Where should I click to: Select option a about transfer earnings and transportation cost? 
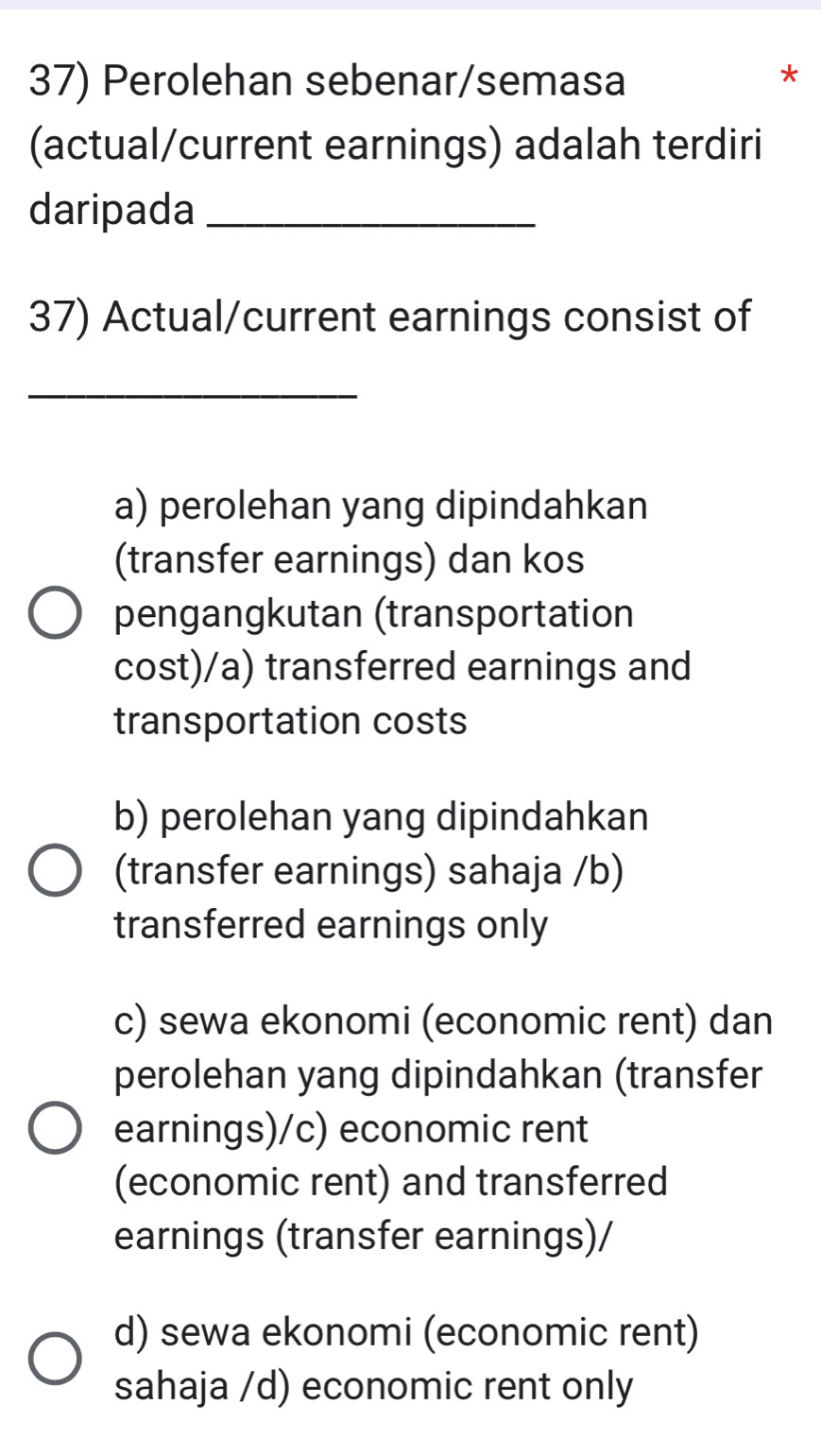(54, 613)
